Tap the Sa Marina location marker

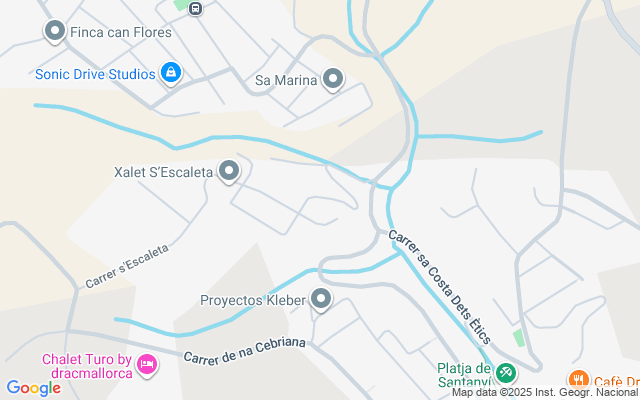tap(333, 80)
